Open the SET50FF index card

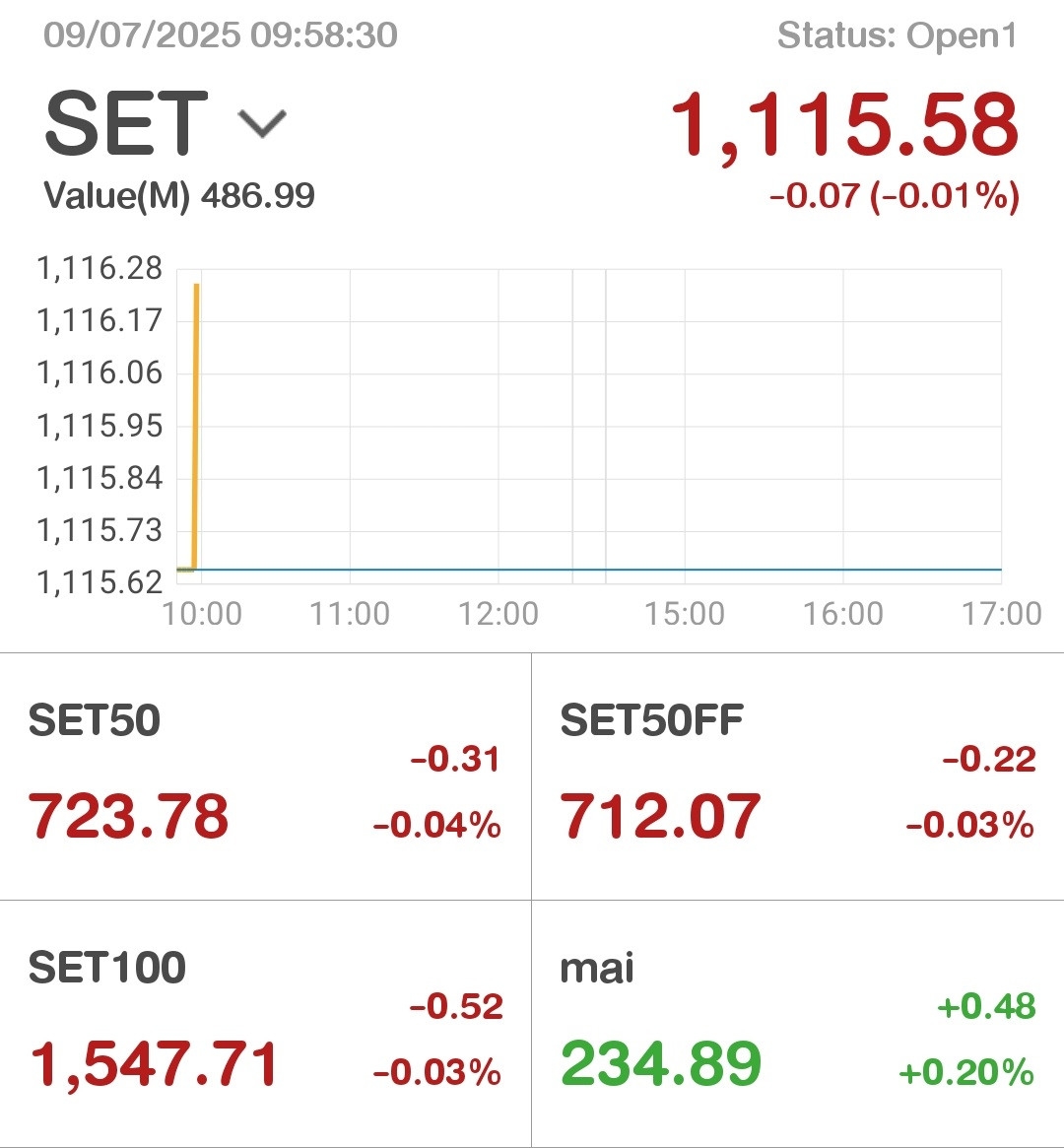(x=797, y=777)
